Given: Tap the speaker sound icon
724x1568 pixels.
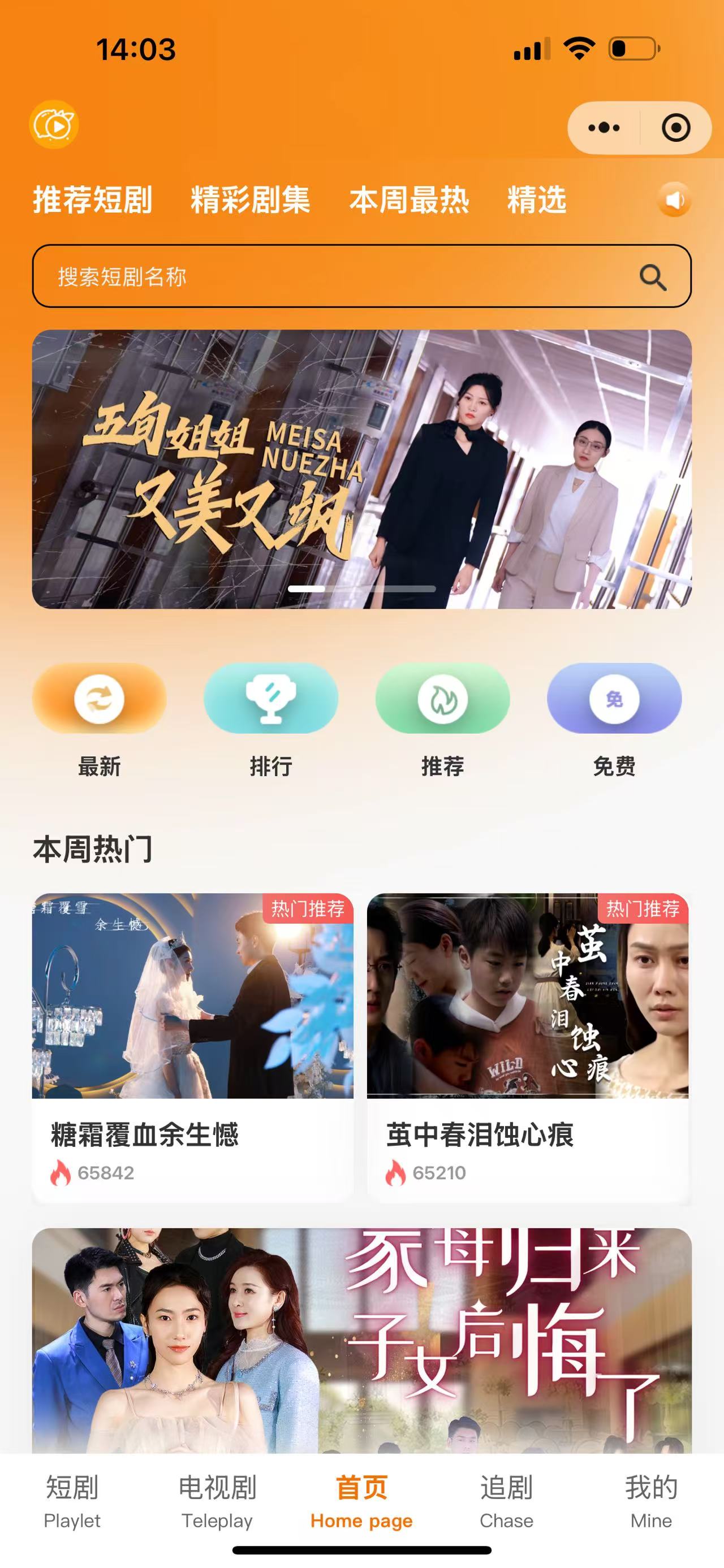Looking at the screenshot, I should 674,200.
